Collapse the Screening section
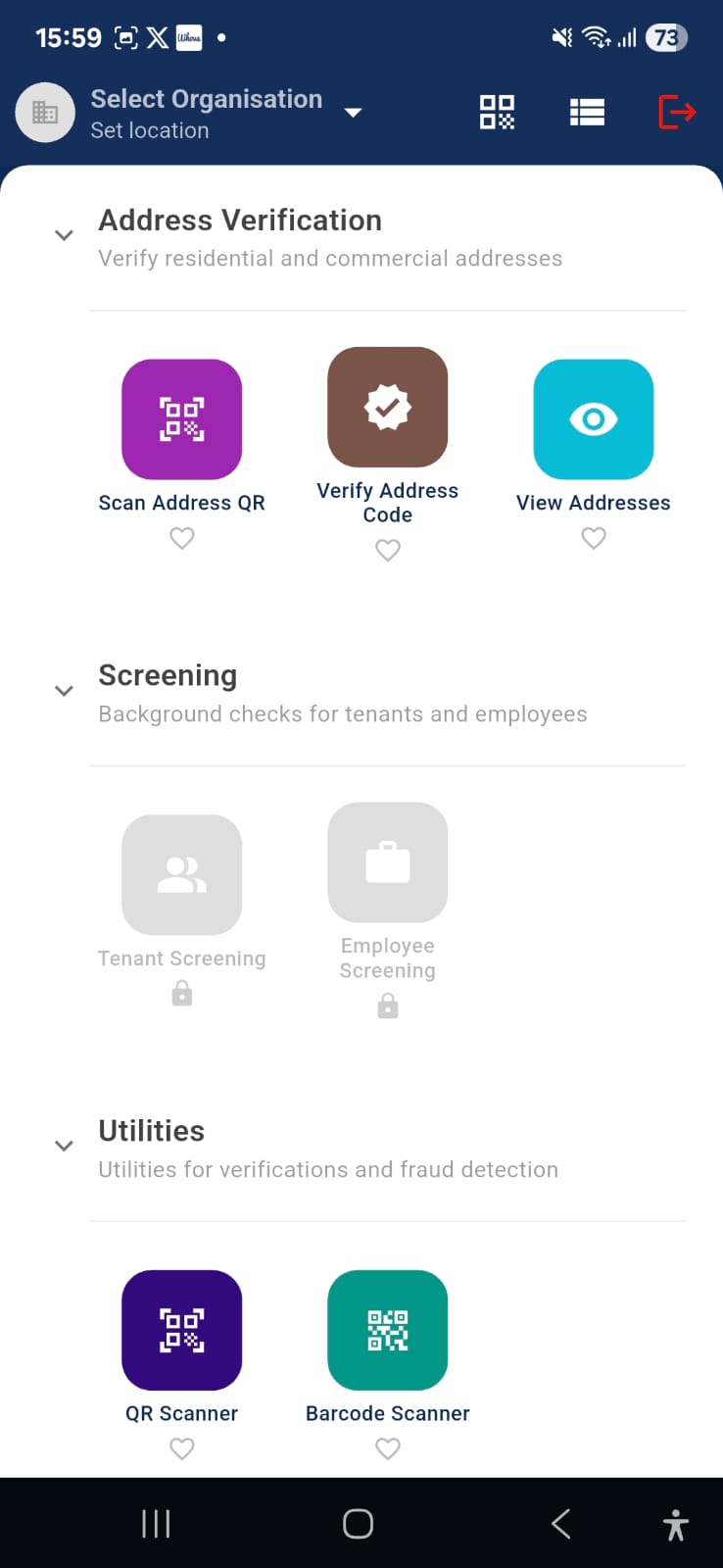 tap(63, 691)
